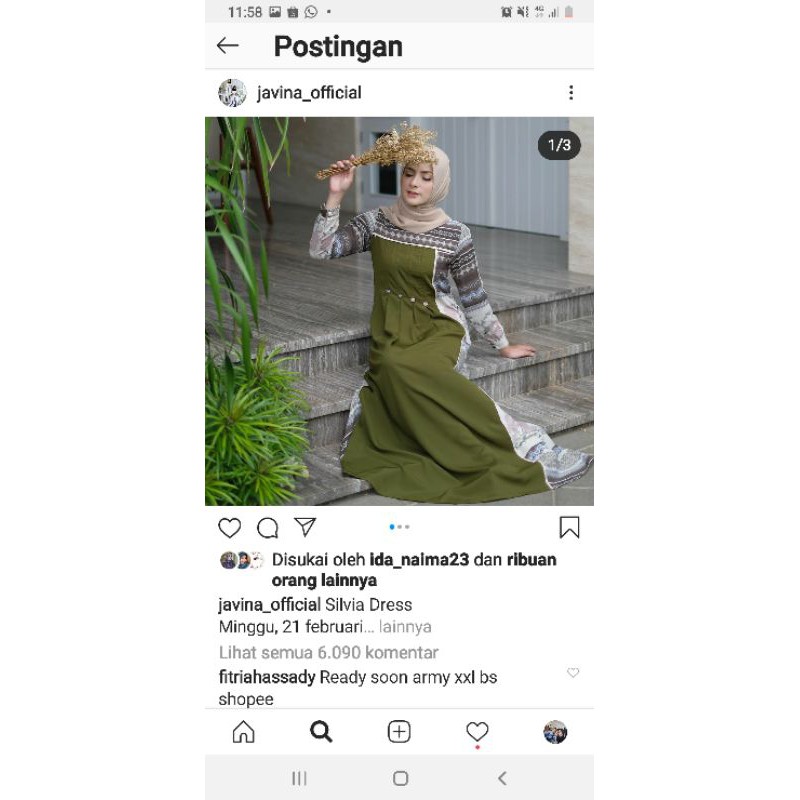Image resolution: width=800 pixels, height=800 pixels.
Task: Share the post with the paper plane icon
Action: pos(305,527)
